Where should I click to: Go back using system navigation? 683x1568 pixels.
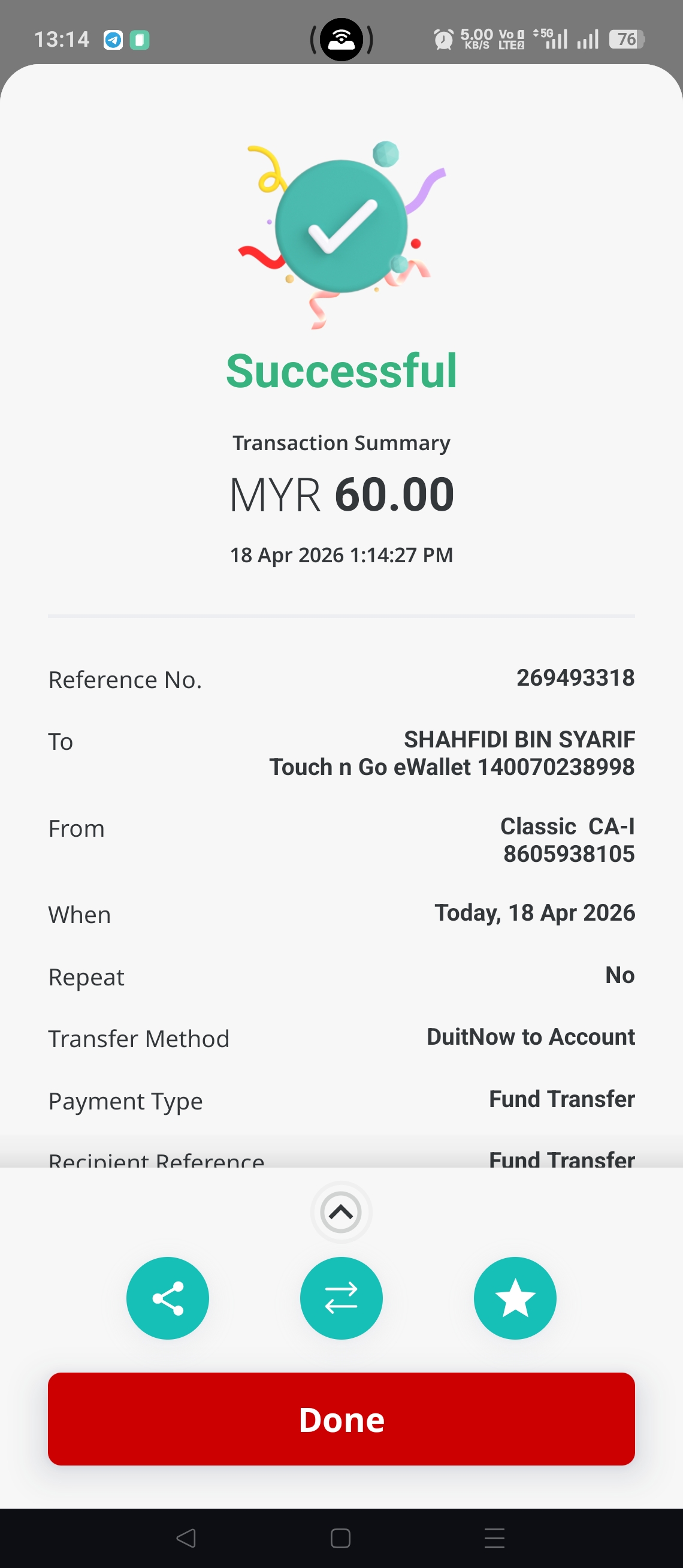[x=186, y=1538]
